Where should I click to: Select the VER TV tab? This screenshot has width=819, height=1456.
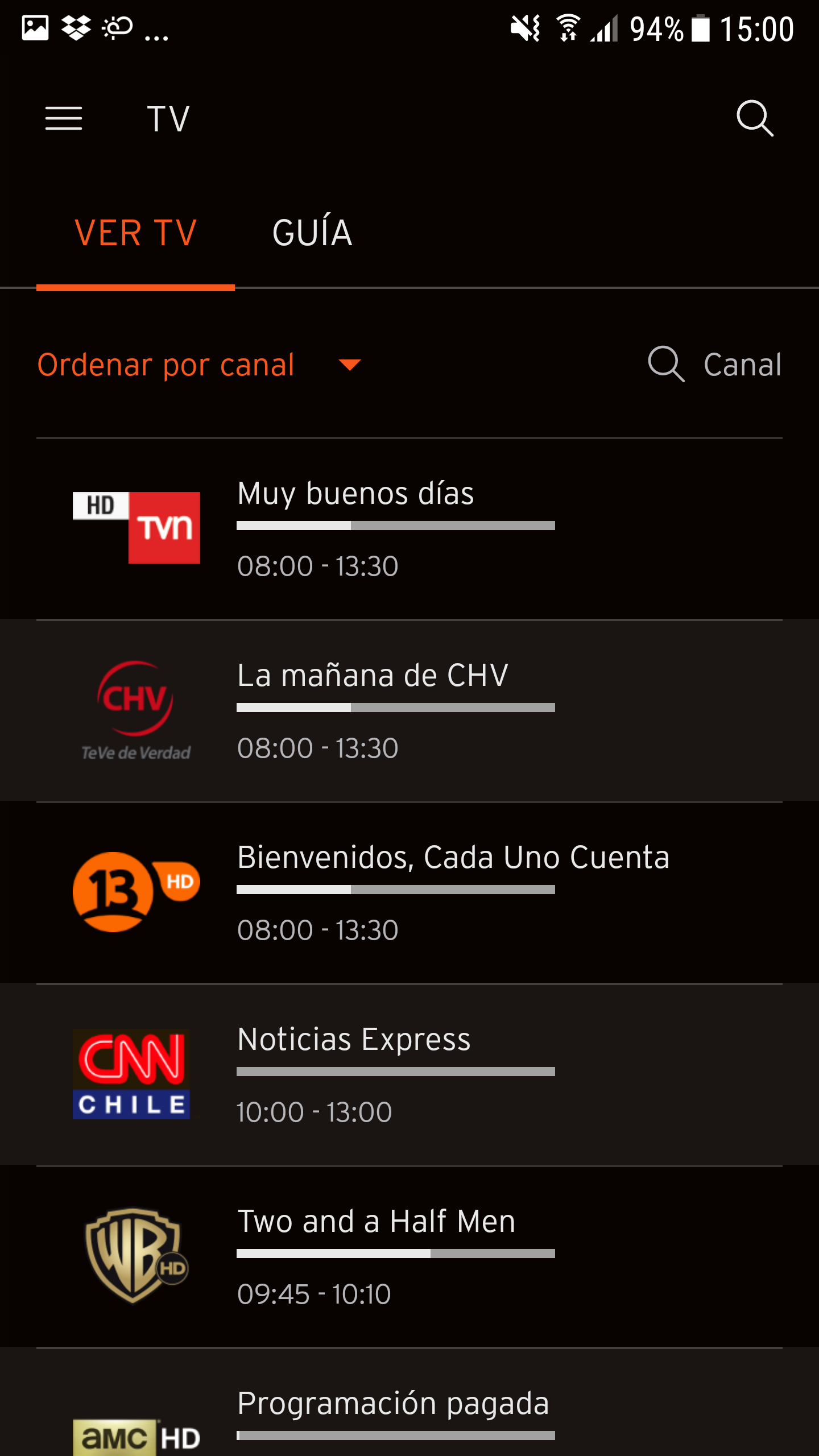[x=136, y=233]
